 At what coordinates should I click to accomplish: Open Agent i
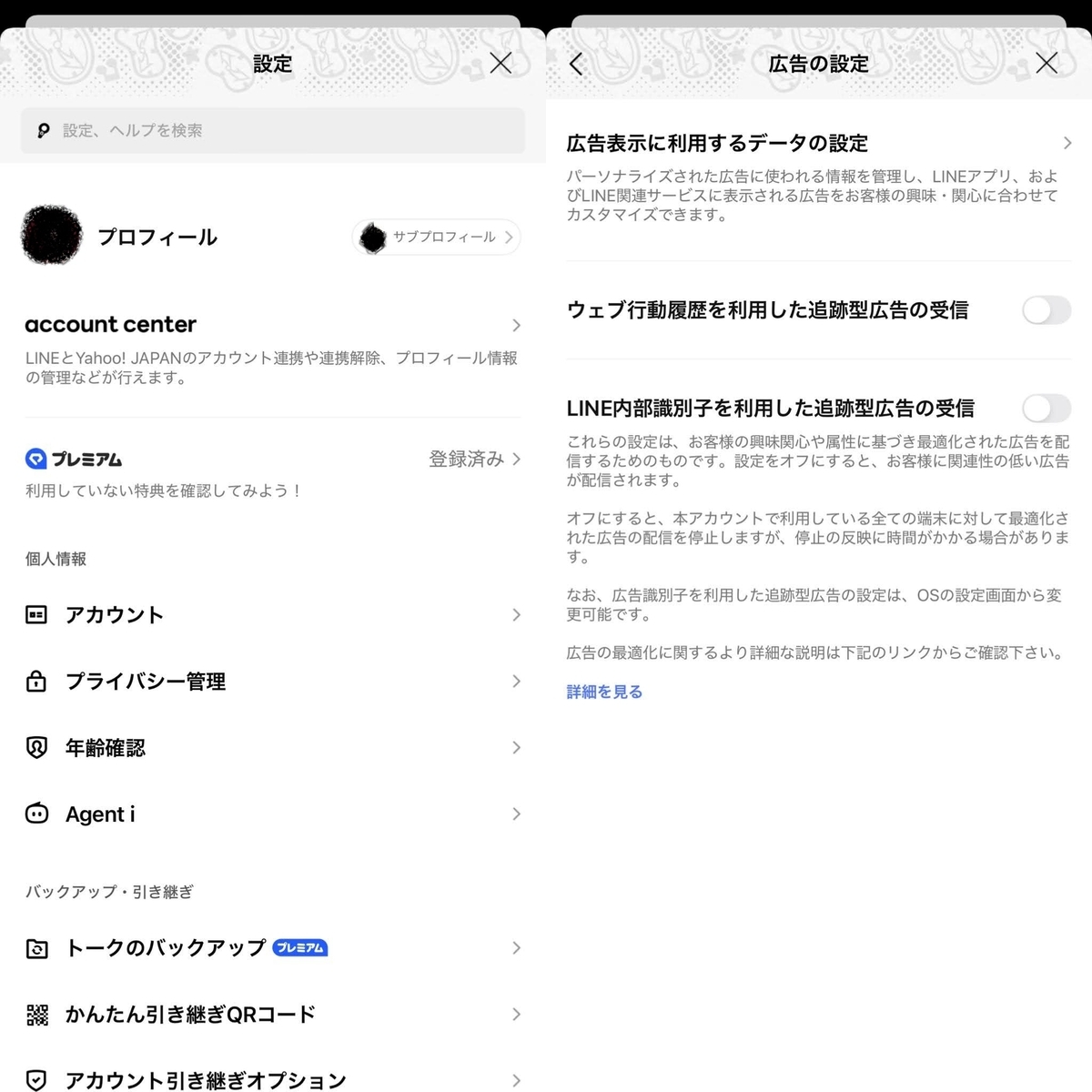click(x=273, y=814)
